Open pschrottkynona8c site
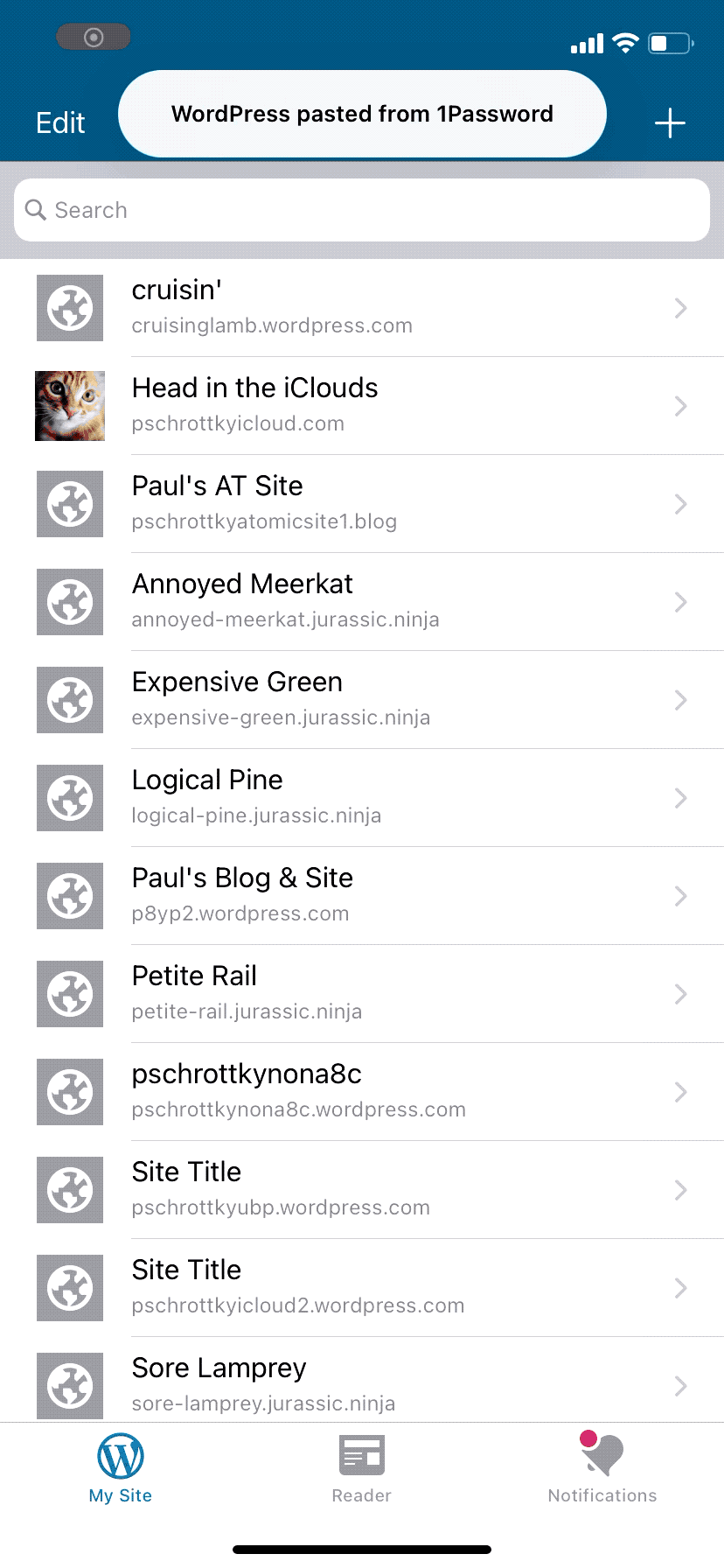 click(362, 1092)
